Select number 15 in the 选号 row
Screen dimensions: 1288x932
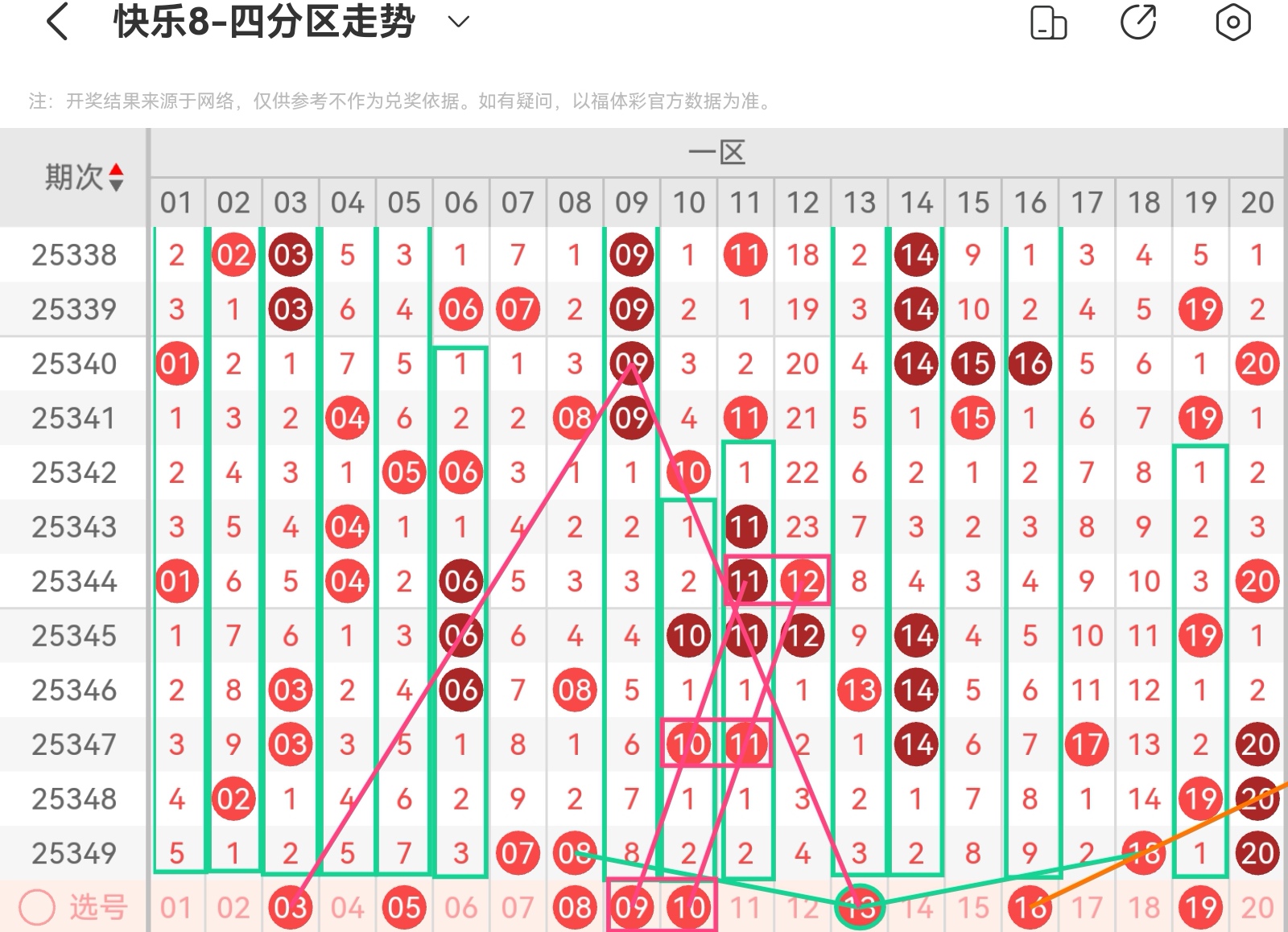pyautogui.click(x=973, y=908)
